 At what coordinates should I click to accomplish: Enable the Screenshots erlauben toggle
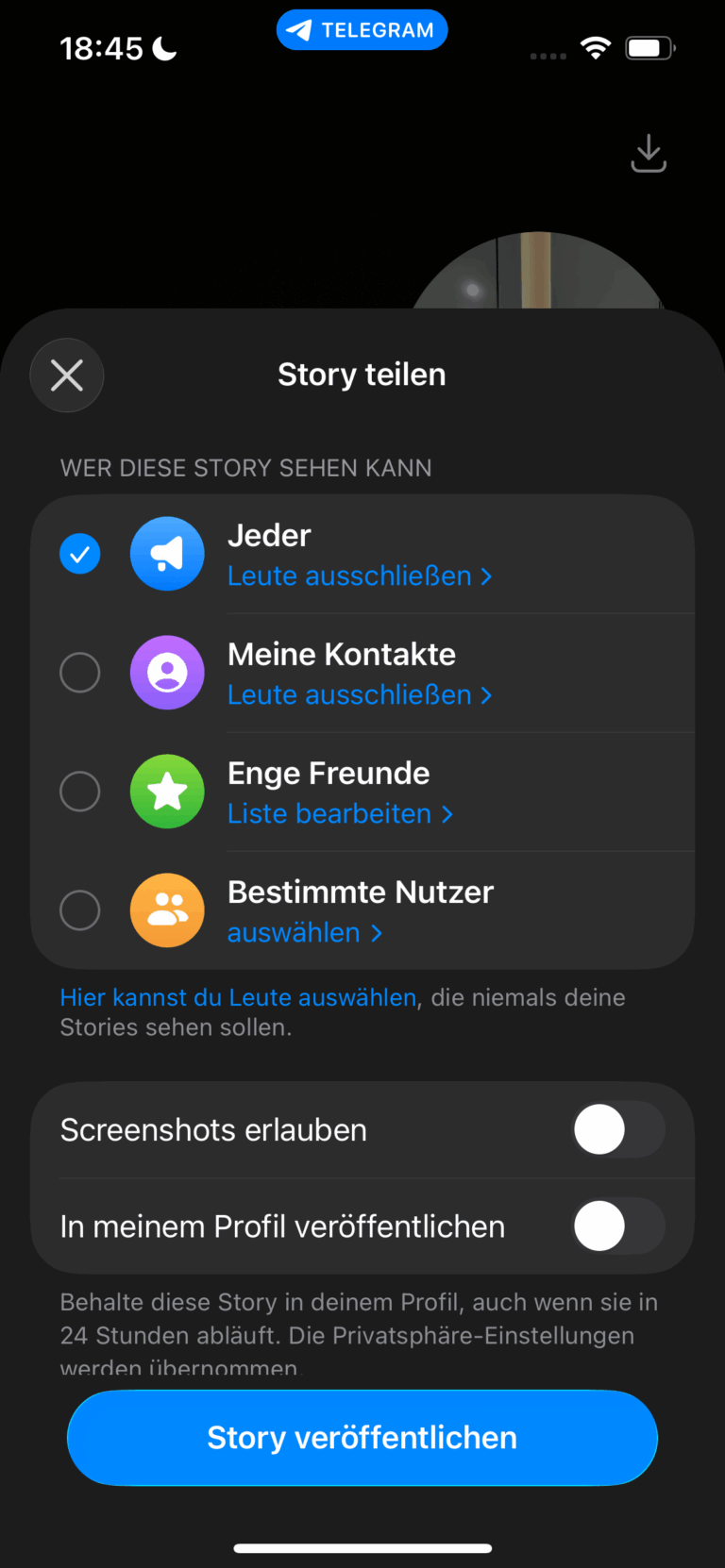click(x=618, y=1129)
